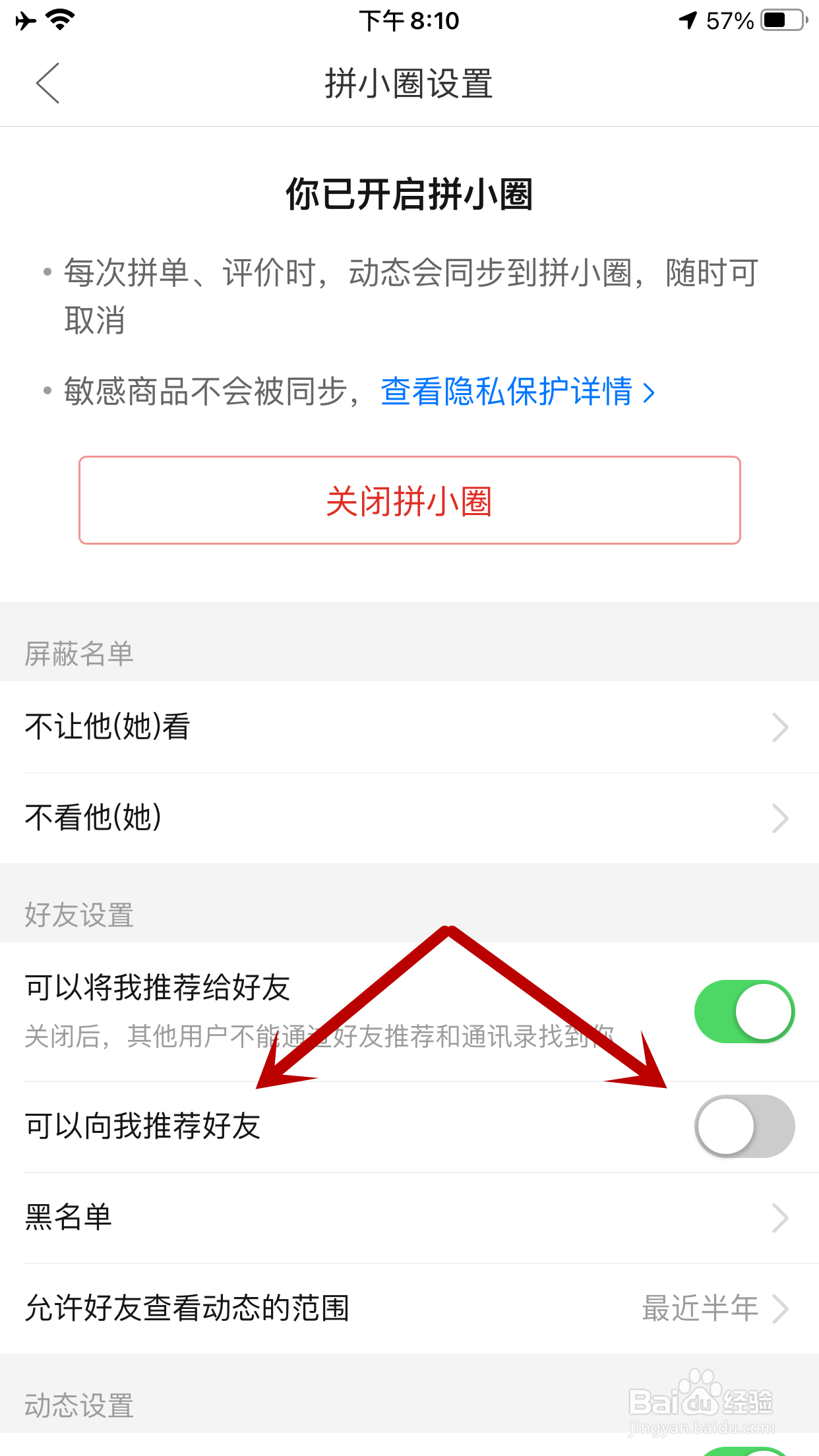819x1456 pixels.
Task: Click the back arrow to exit settings
Action: click(x=47, y=84)
